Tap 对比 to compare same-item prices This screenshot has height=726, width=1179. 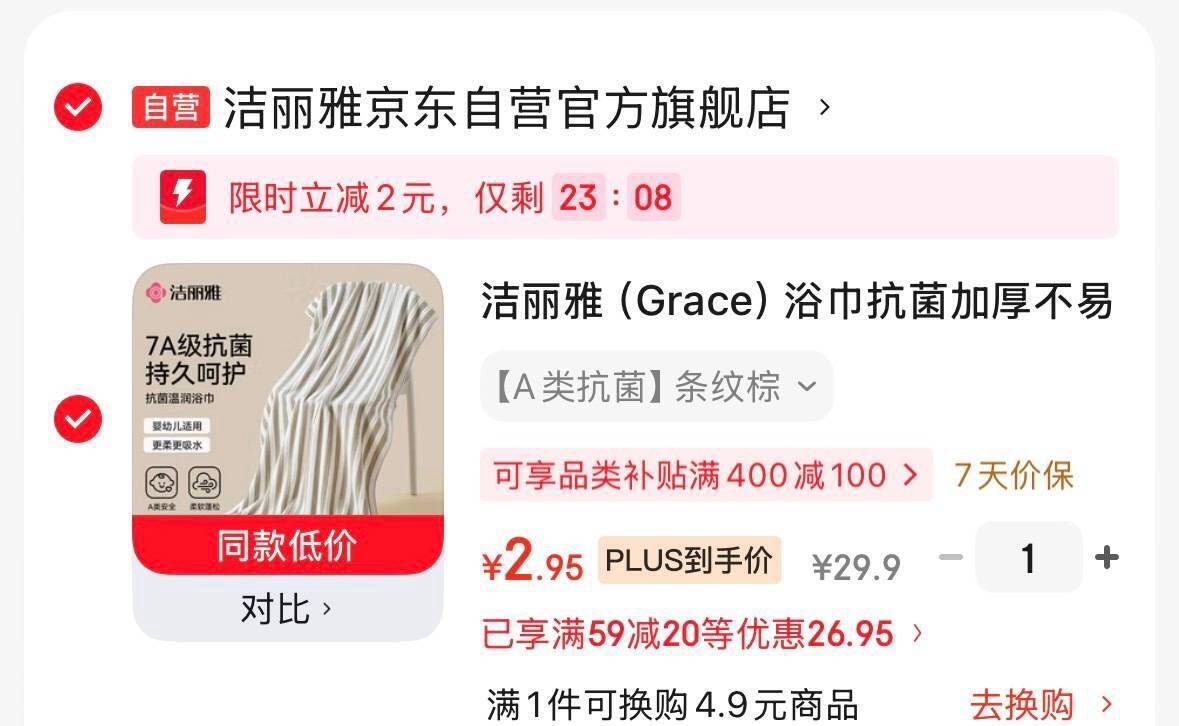click(287, 609)
